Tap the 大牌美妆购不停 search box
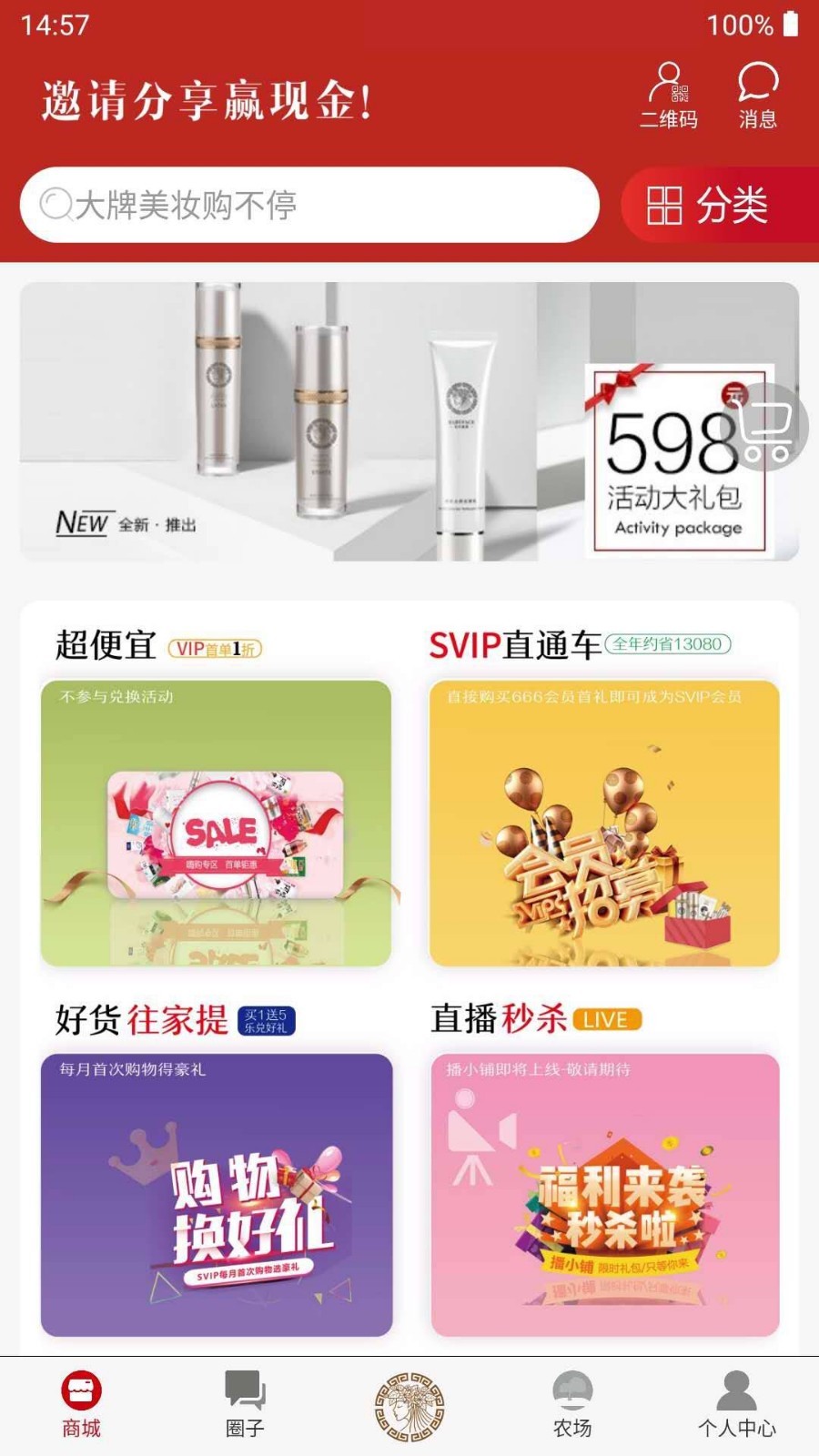 pos(309,205)
